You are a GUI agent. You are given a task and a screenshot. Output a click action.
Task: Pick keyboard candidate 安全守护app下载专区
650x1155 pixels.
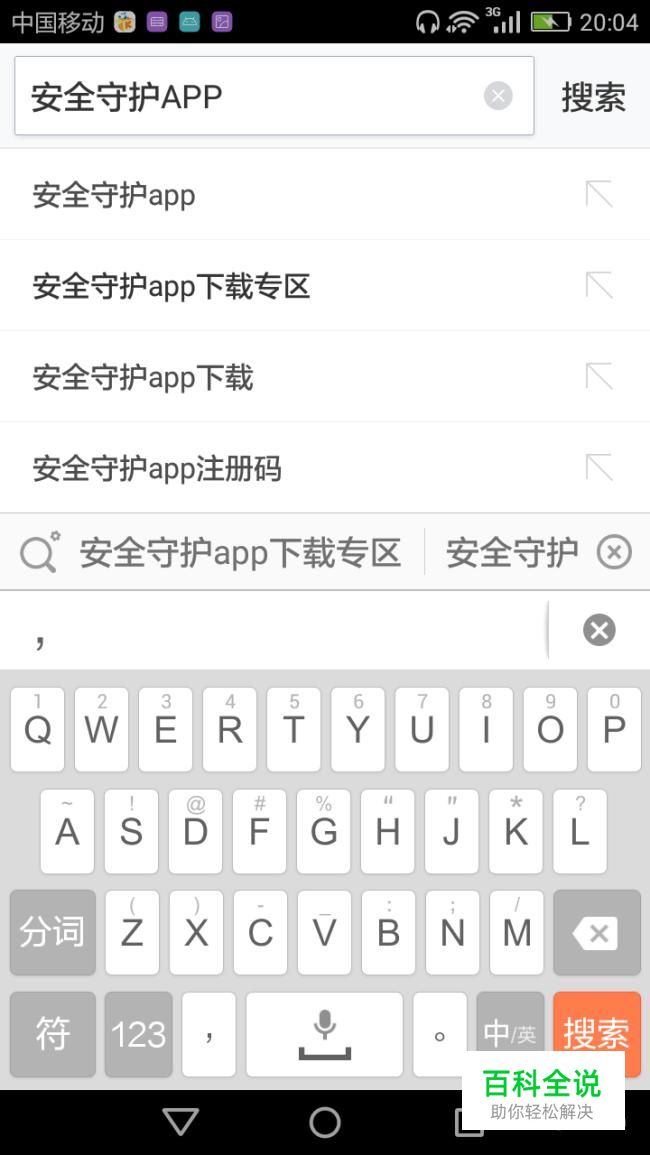[240, 552]
